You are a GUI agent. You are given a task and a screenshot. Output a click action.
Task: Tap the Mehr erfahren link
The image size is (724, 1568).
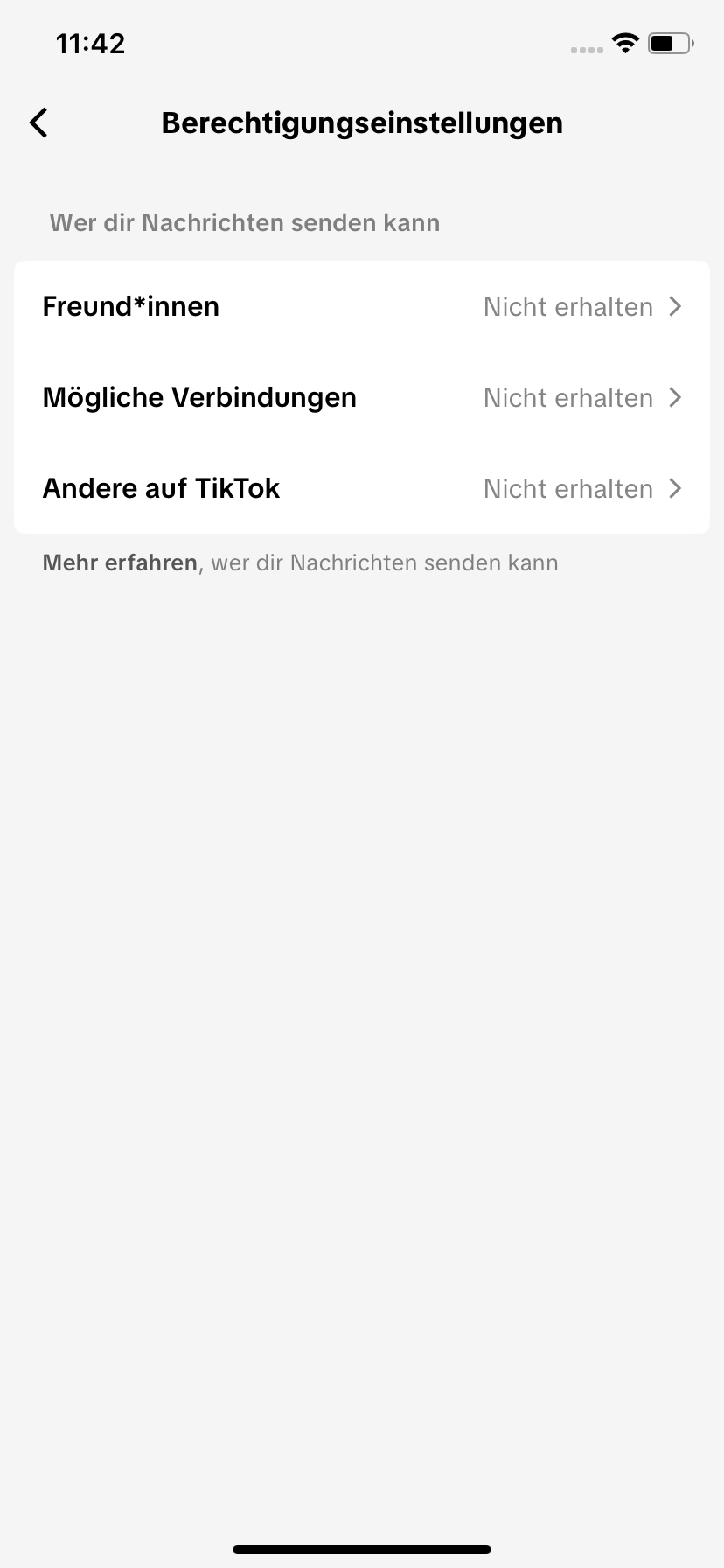point(120,563)
